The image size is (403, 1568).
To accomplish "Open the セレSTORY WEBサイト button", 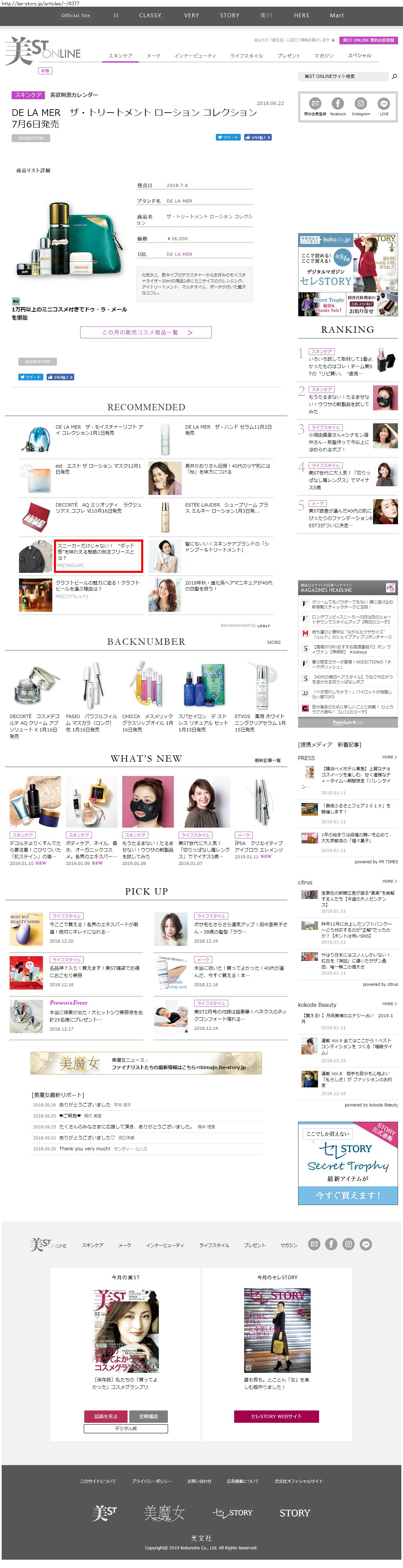I will coord(276,1416).
